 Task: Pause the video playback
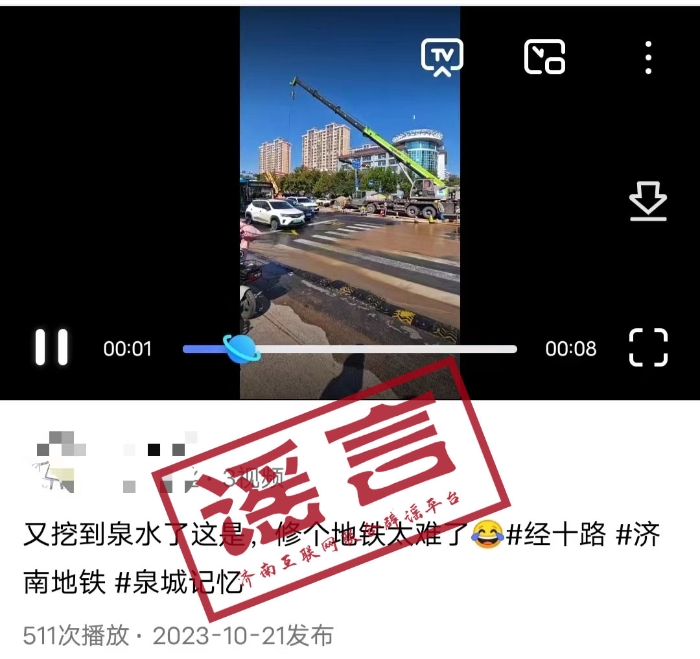(52, 347)
